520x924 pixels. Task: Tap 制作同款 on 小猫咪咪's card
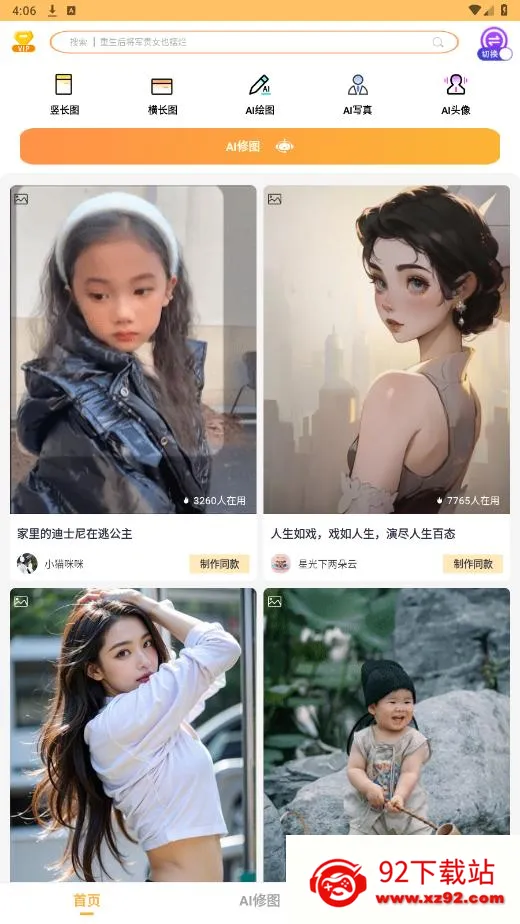[x=219, y=564]
